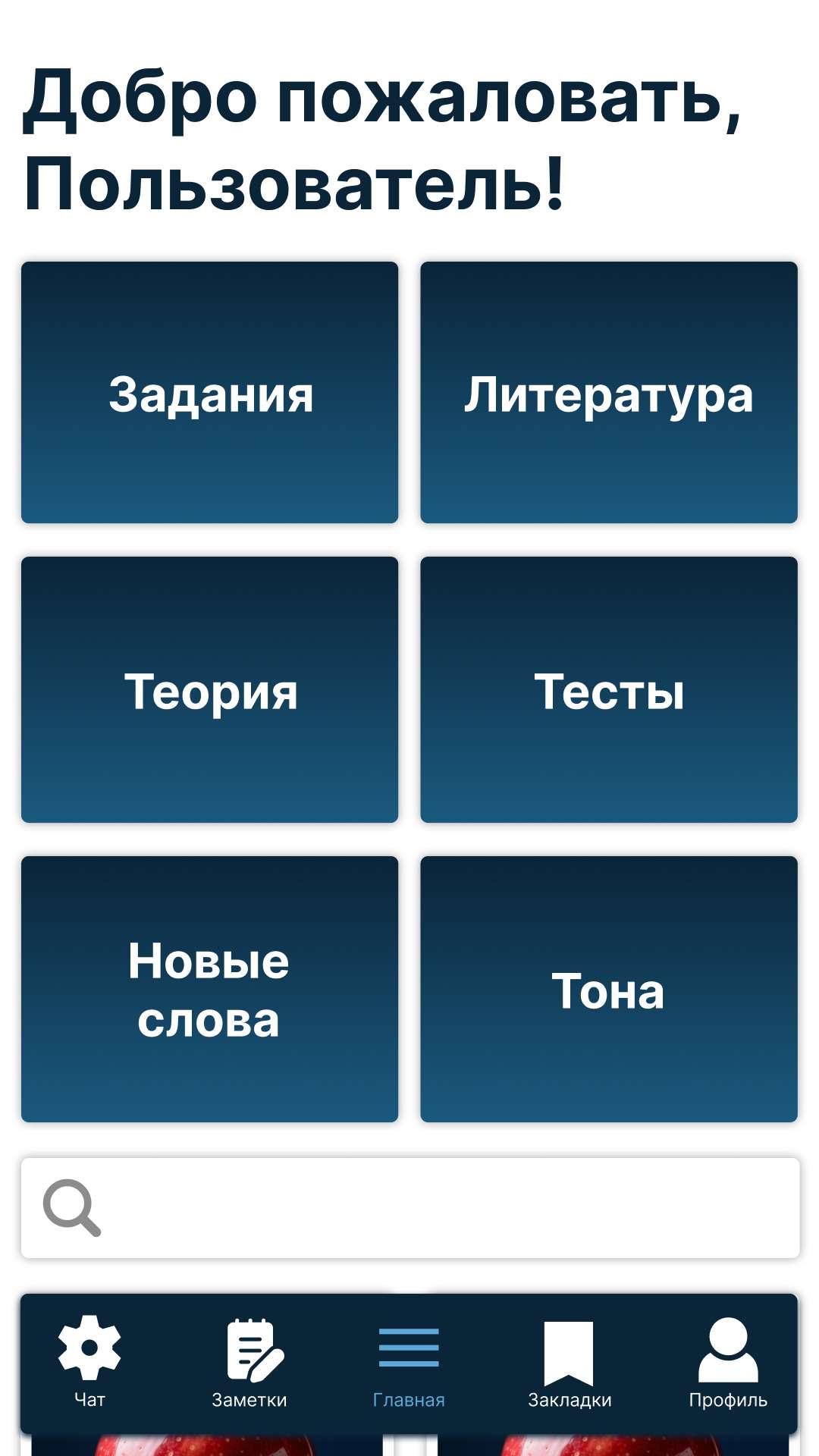Open the Литература section

[608, 393]
